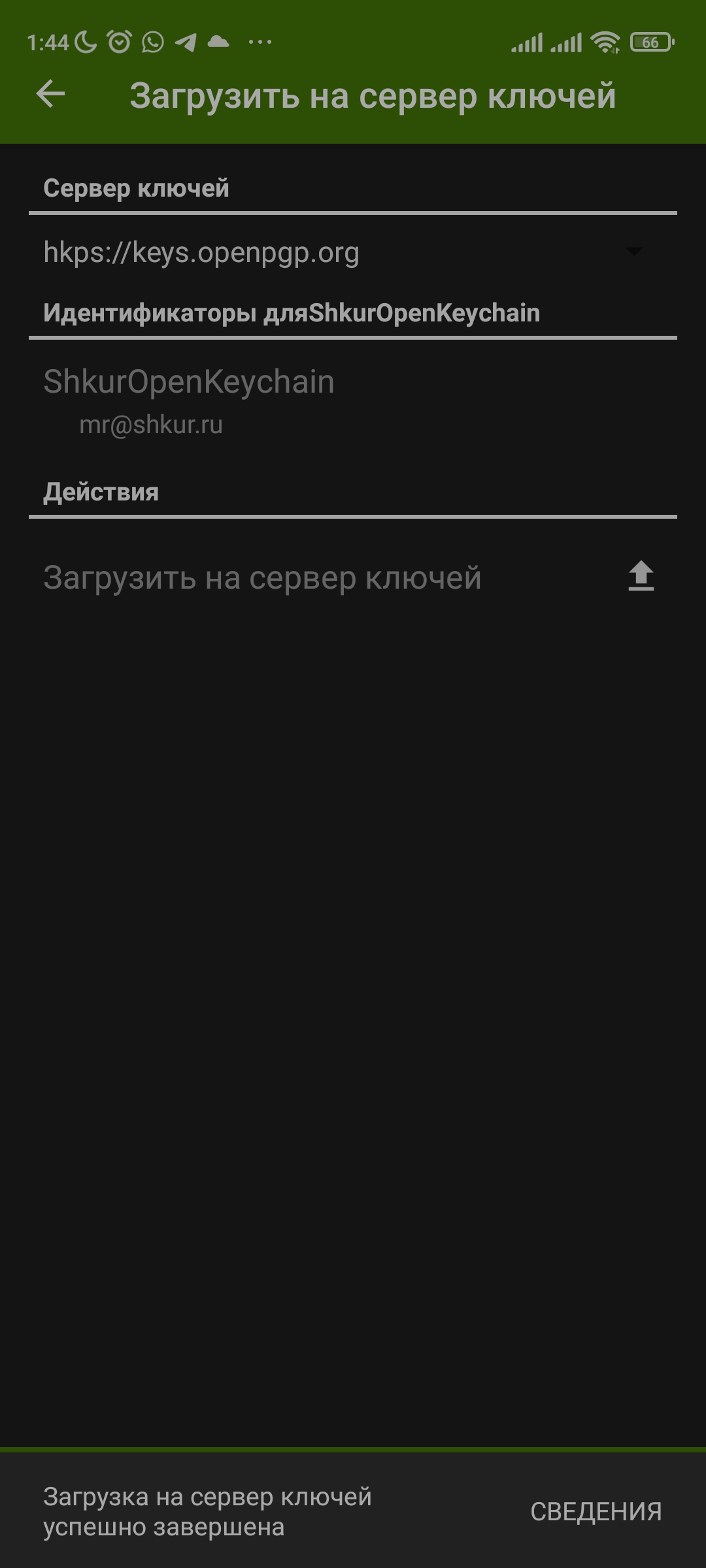Open СВЕДЕНИЯ in the snackbar
The height and width of the screenshot is (1568, 706).
click(596, 1512)
